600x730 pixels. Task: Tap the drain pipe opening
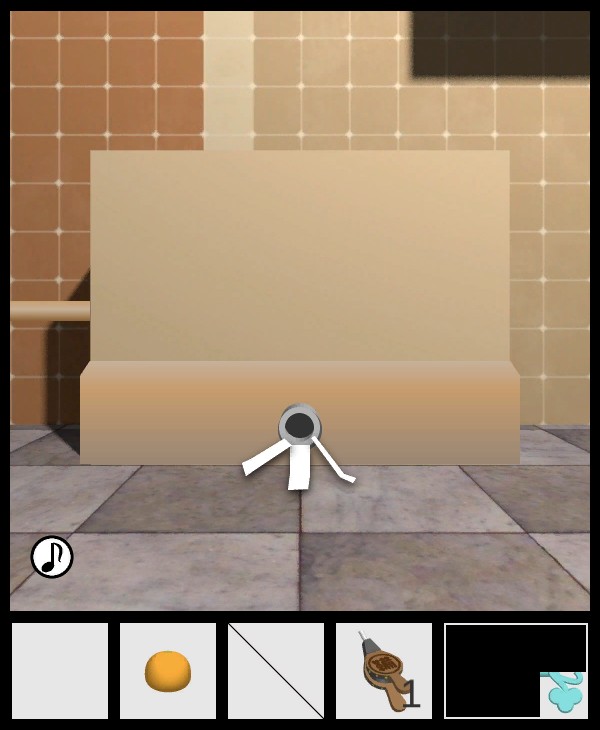299,426
